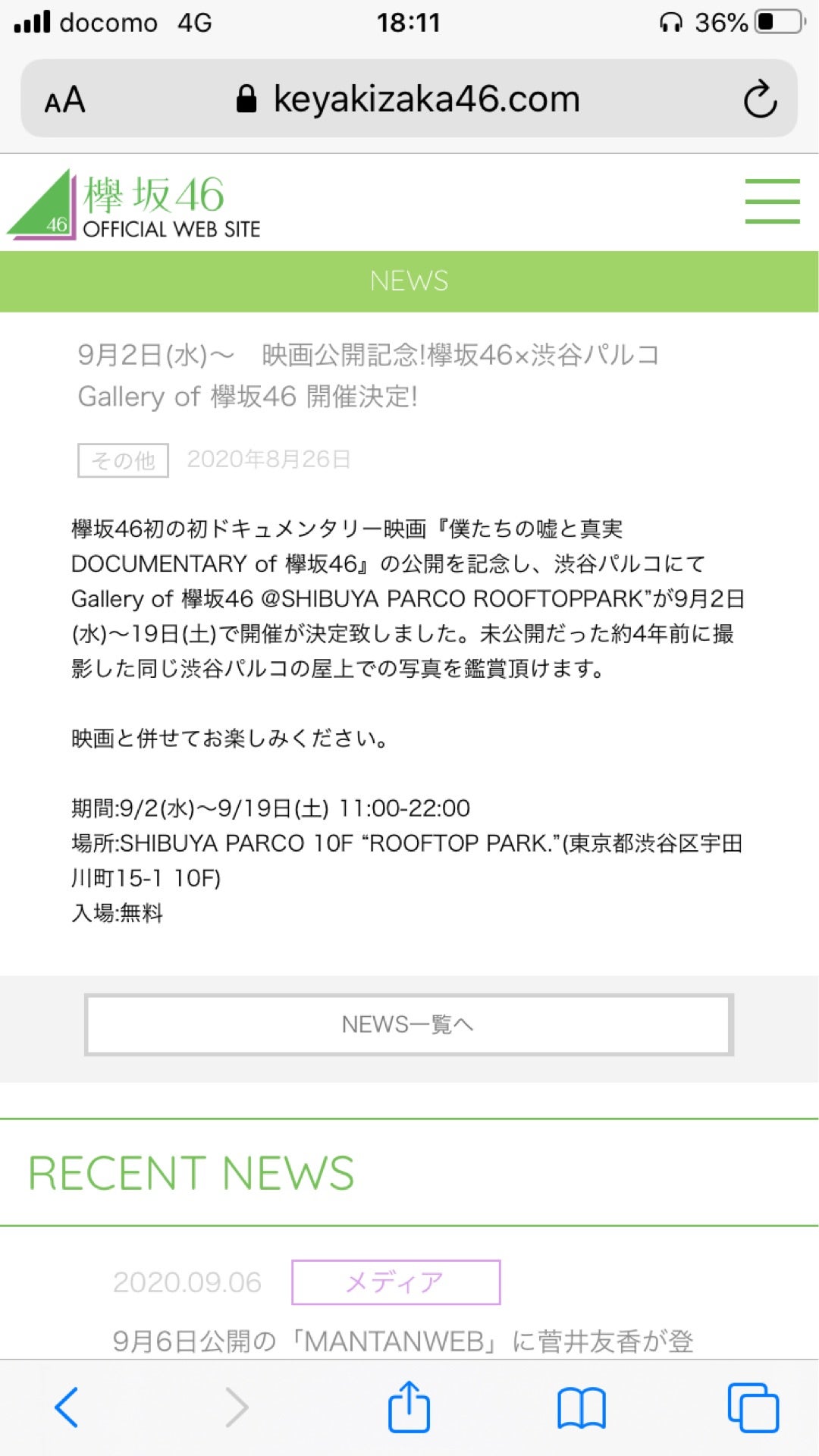Reload the page
Viewport: 819px width, 1456px height.
coord(760,99)
